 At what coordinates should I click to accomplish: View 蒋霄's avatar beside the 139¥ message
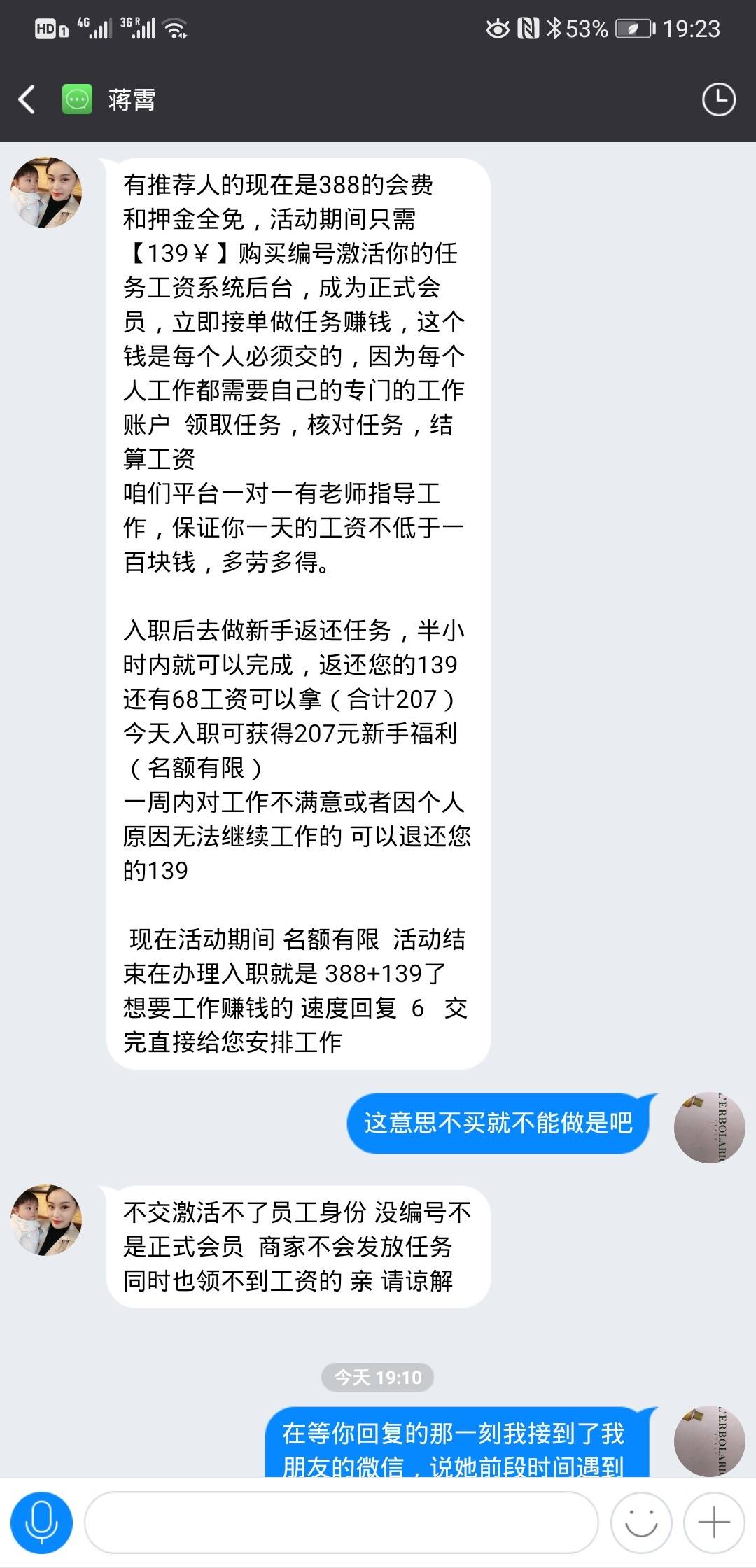click(x=46, y=192)
